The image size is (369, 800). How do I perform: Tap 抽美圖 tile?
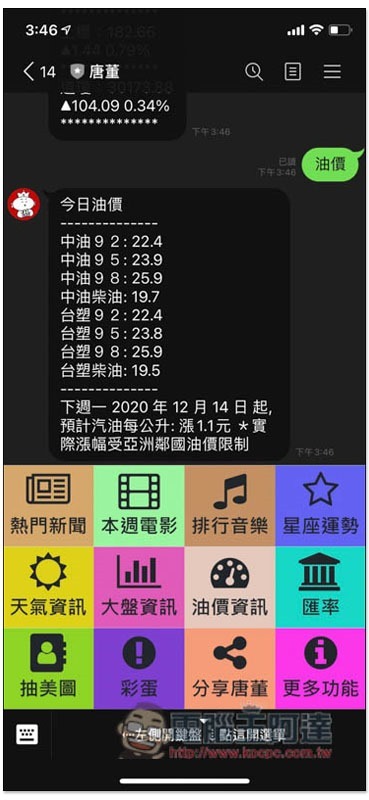click(x=48, y=668)
